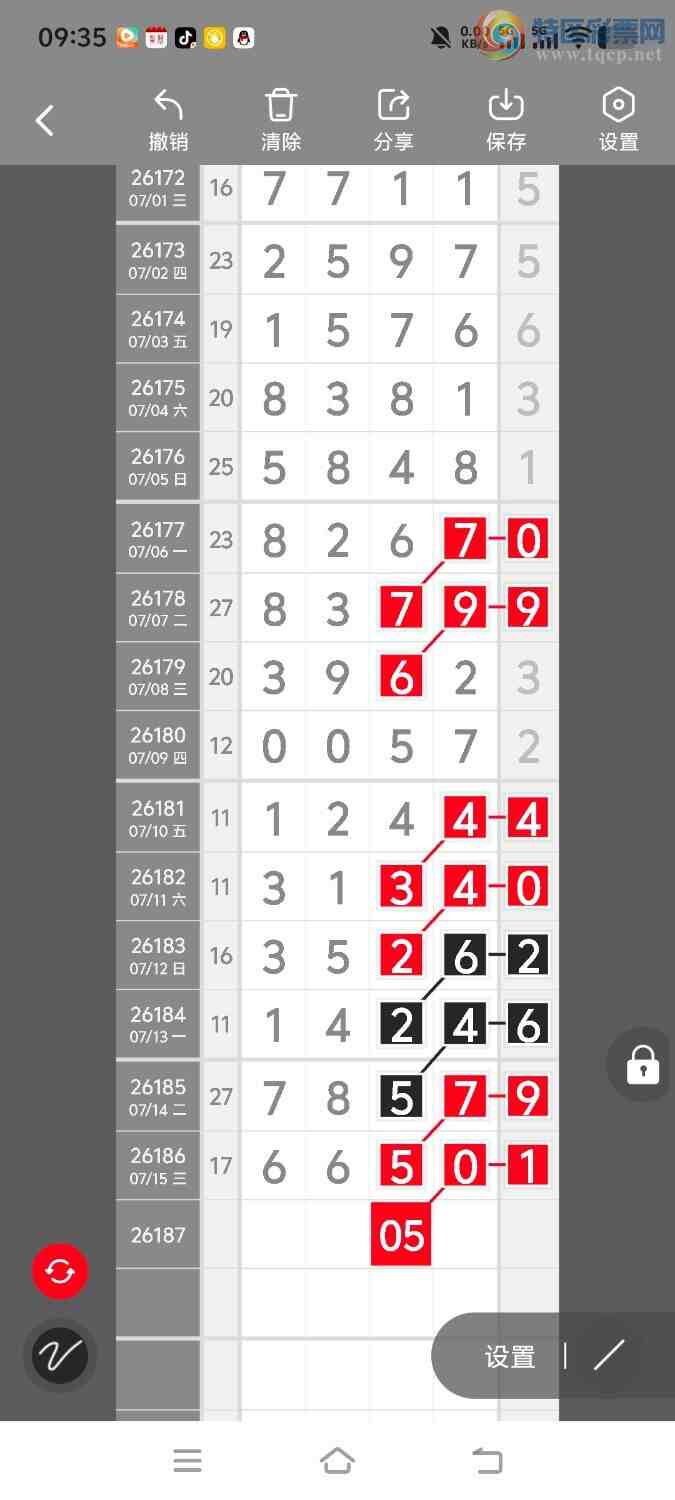The width and height of the screenshot is (675, 1500).
Task: Share the chart via 分享
Action: 394,121
